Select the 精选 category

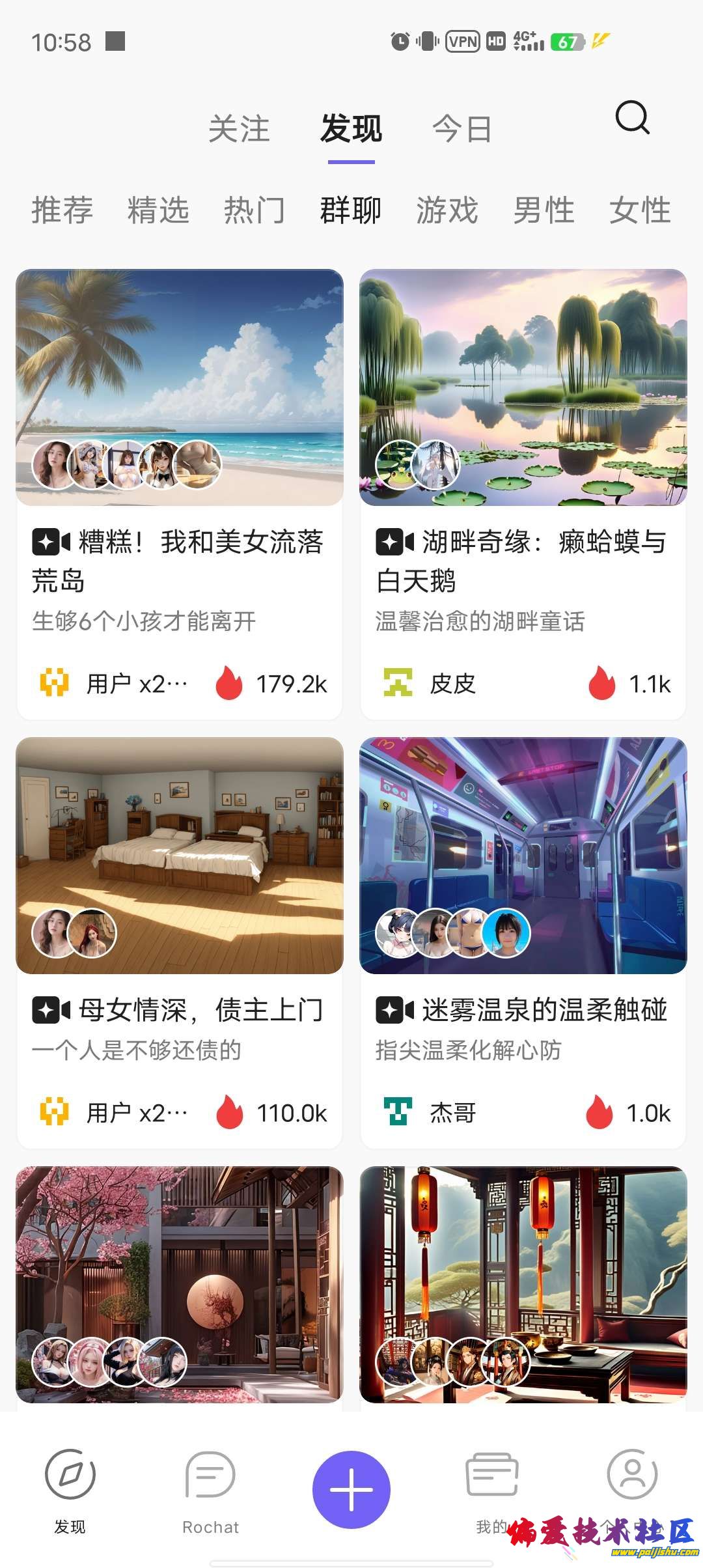click(x=158, y=210)
